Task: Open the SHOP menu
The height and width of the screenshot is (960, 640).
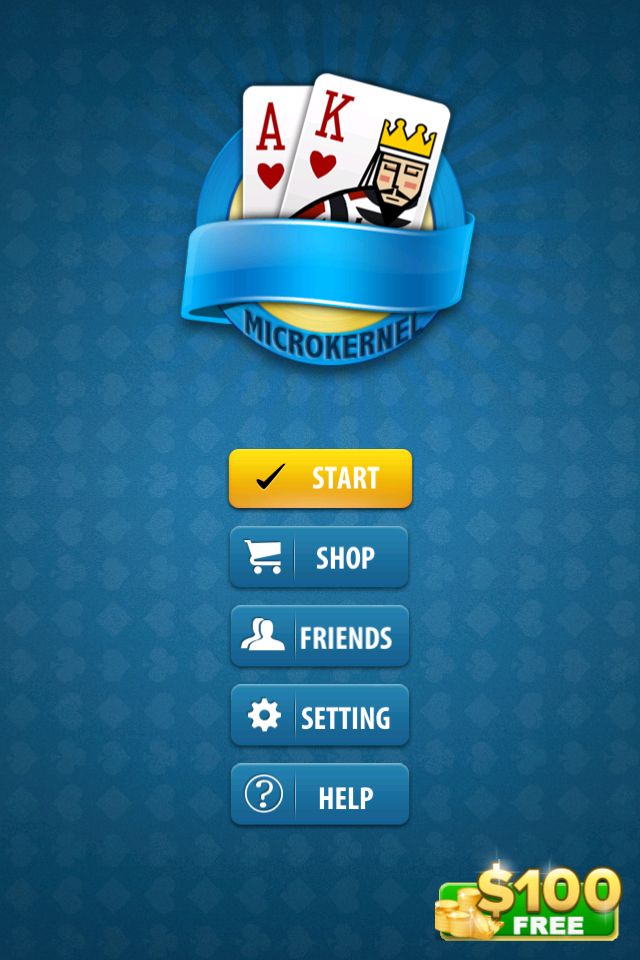Action: point(320,557)
